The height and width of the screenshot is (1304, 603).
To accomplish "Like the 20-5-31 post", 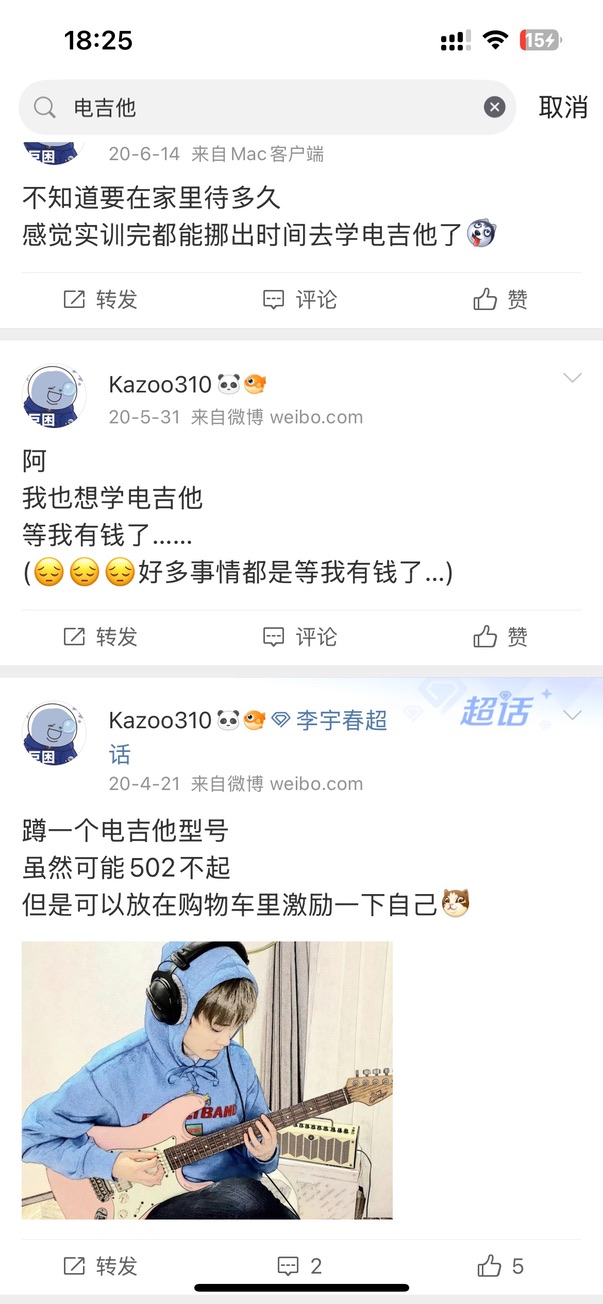I will [x=501, y=636].
